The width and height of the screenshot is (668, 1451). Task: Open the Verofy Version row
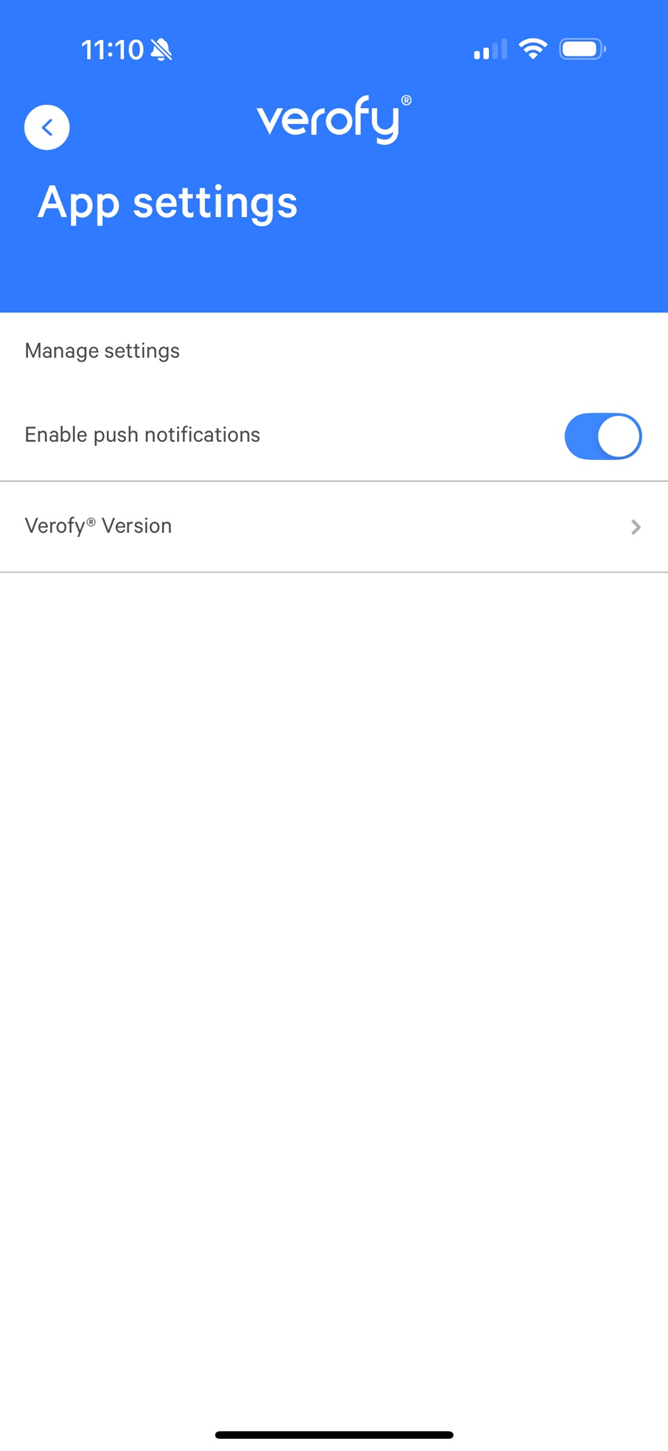tap(333, 526)
